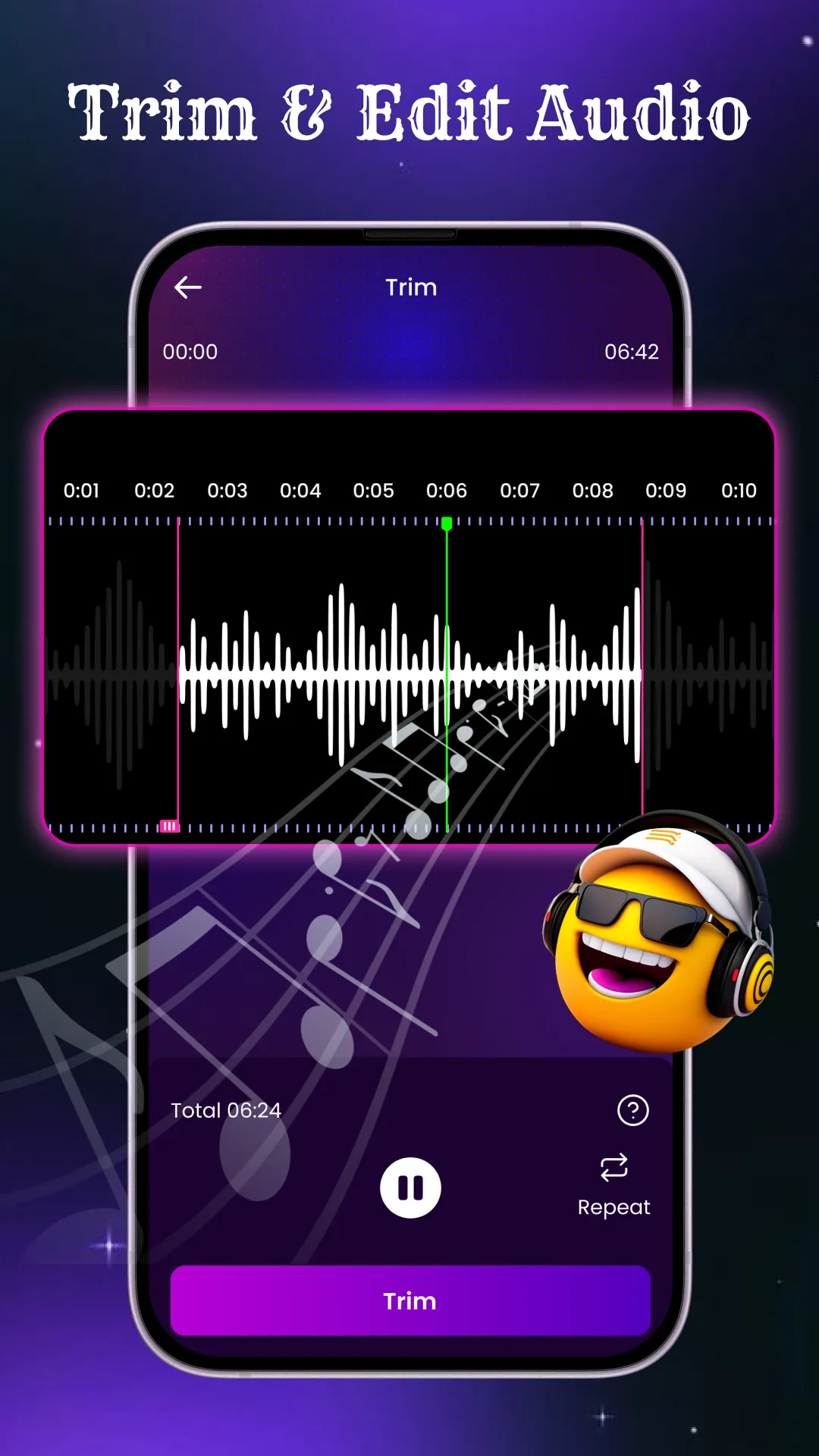Select the waveform region between trim handles
This screenshot has width=819, height=1456.
point(409,667)
